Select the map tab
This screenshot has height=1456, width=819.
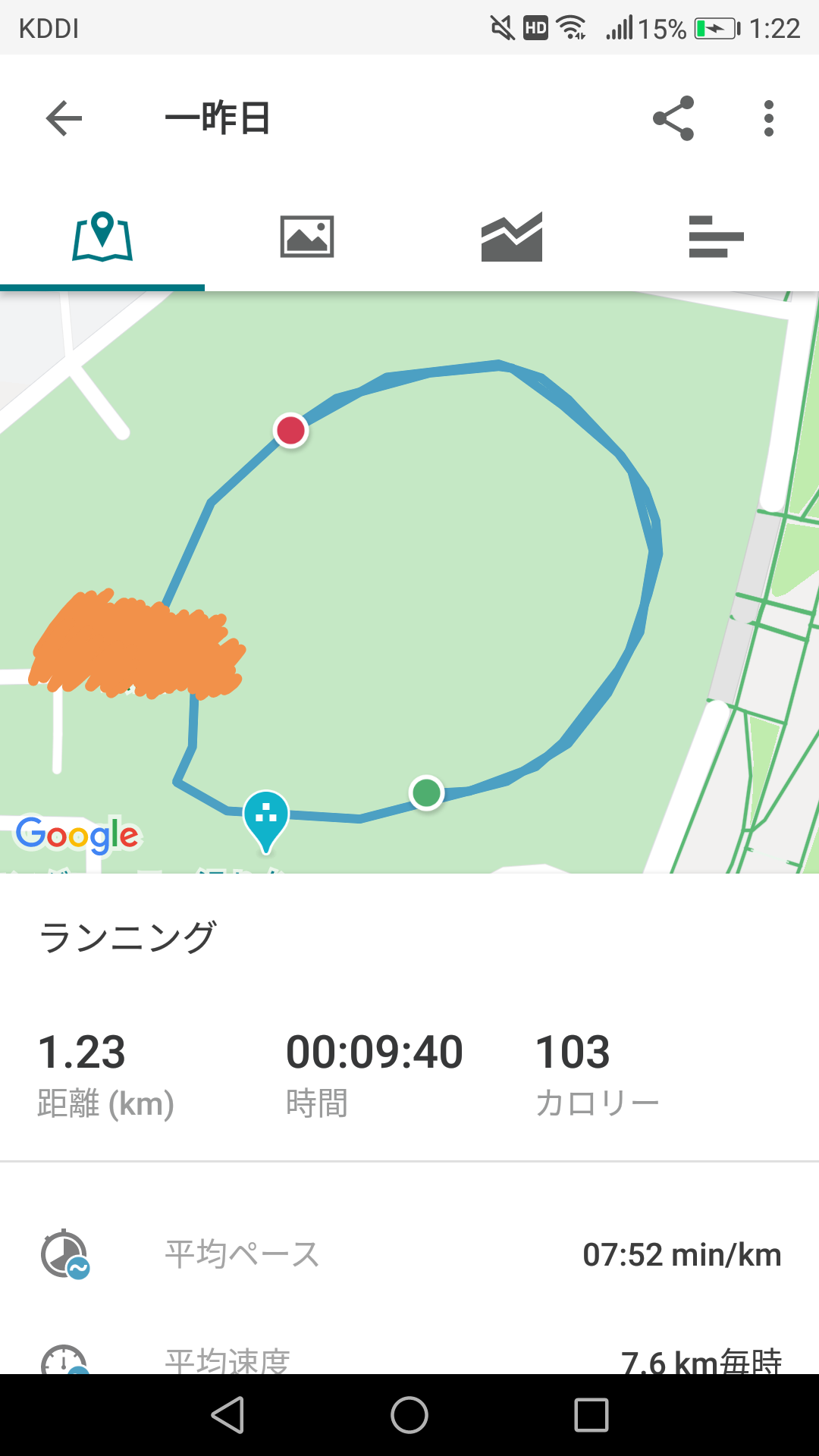102,237
